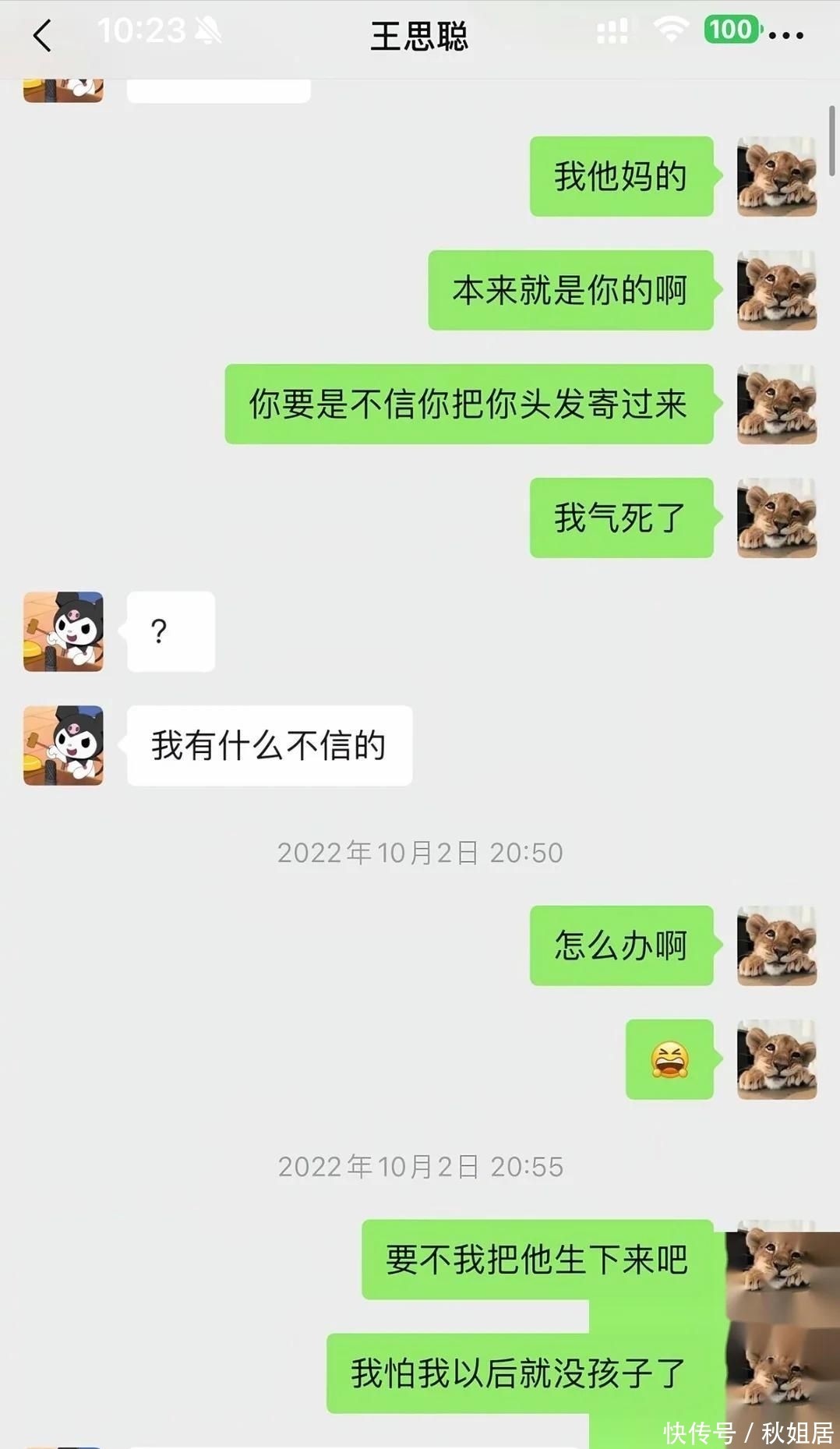Tap the lion avatar next to "我气死了"
This screenshot has height=1449, width=840.
click(x=776, y=518)
